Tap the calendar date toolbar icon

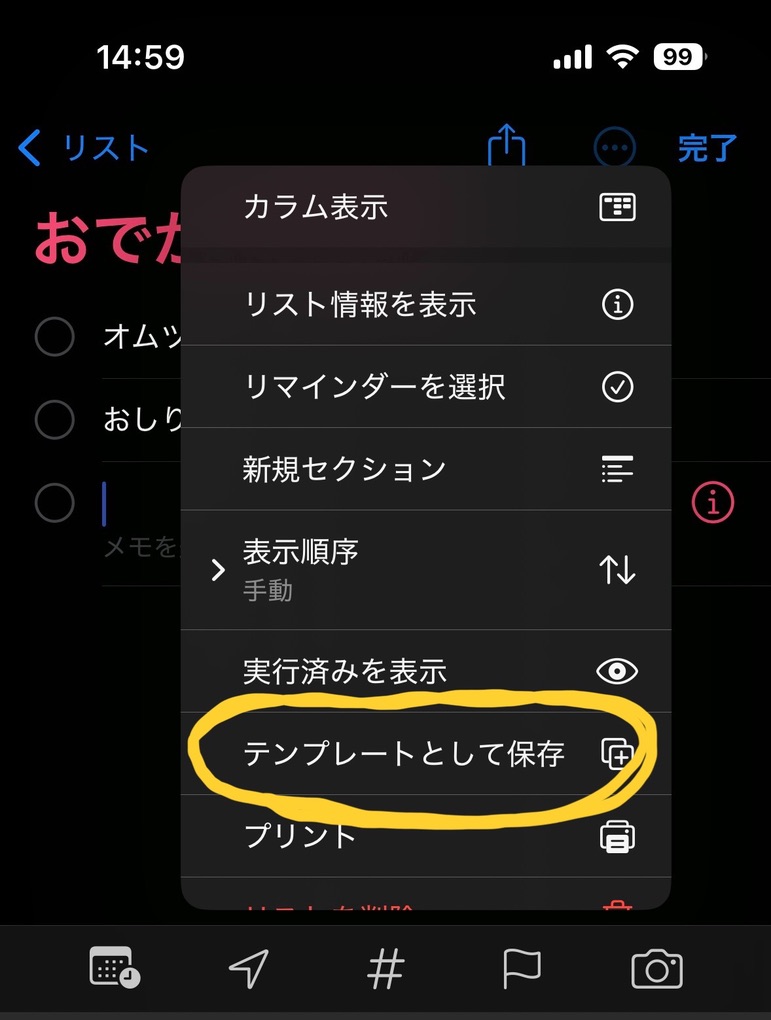pos(114,968)
